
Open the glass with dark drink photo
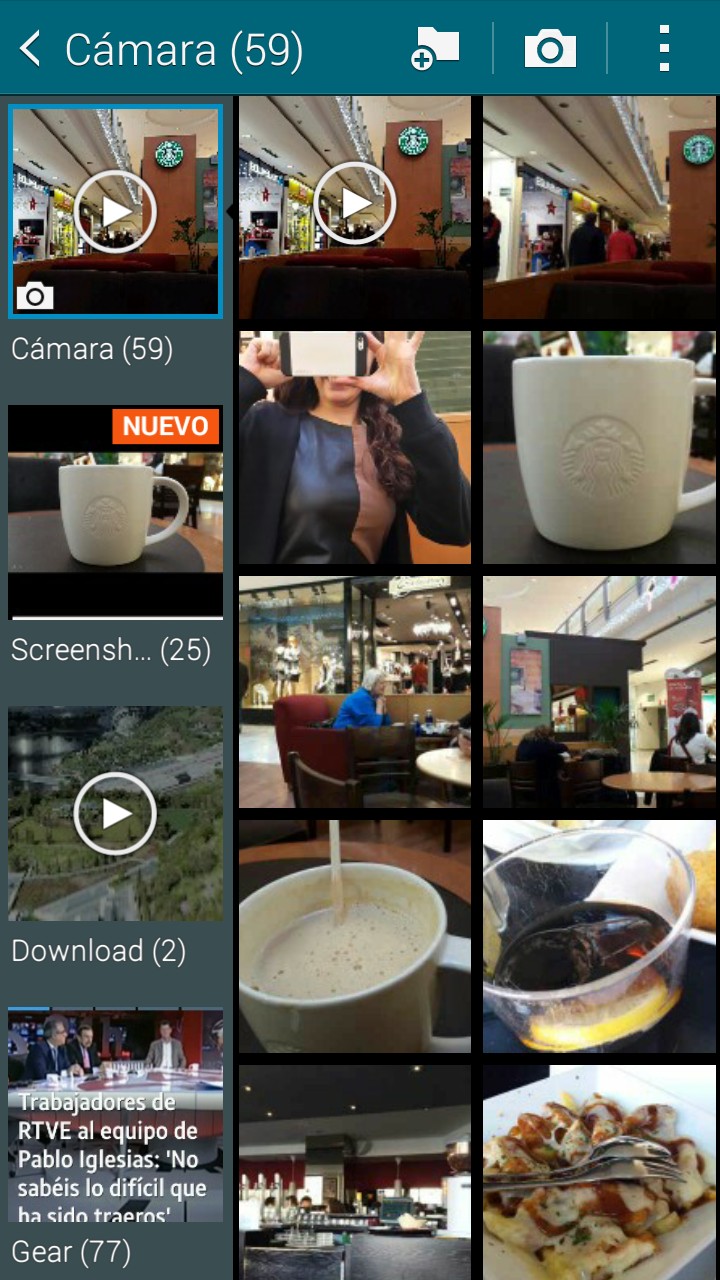[599, 935]
